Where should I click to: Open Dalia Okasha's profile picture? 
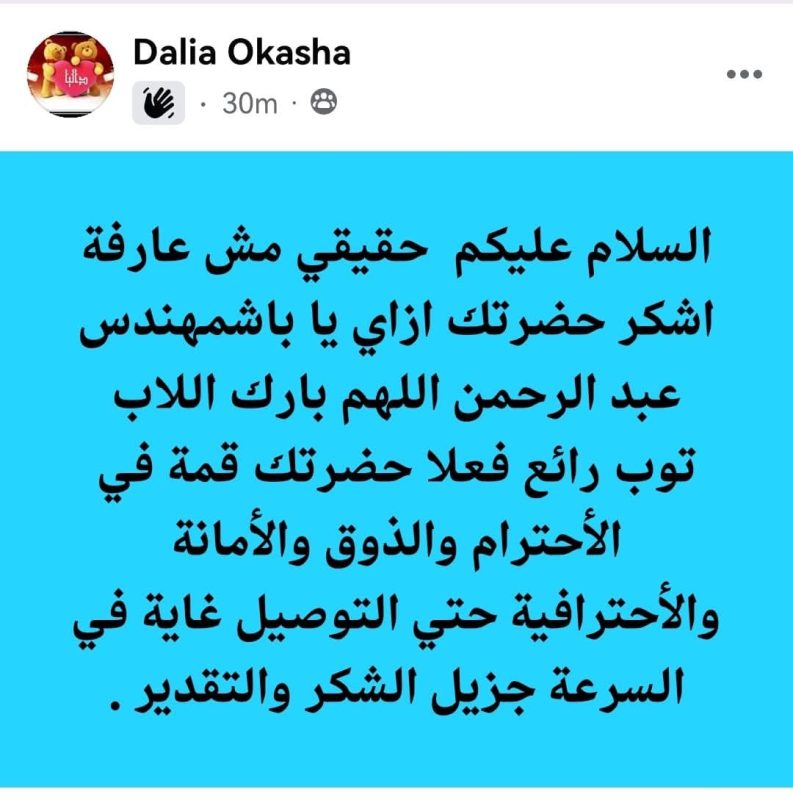(x=70, y=75)
